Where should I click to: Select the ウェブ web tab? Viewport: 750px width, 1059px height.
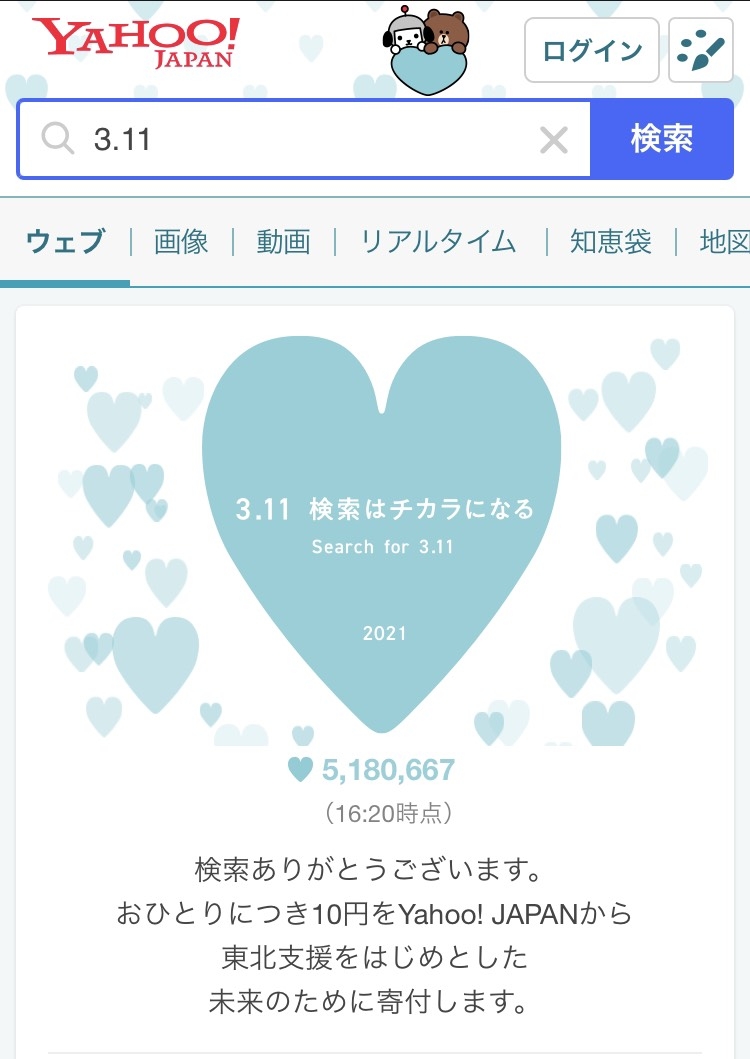click(x=65, y=242)
